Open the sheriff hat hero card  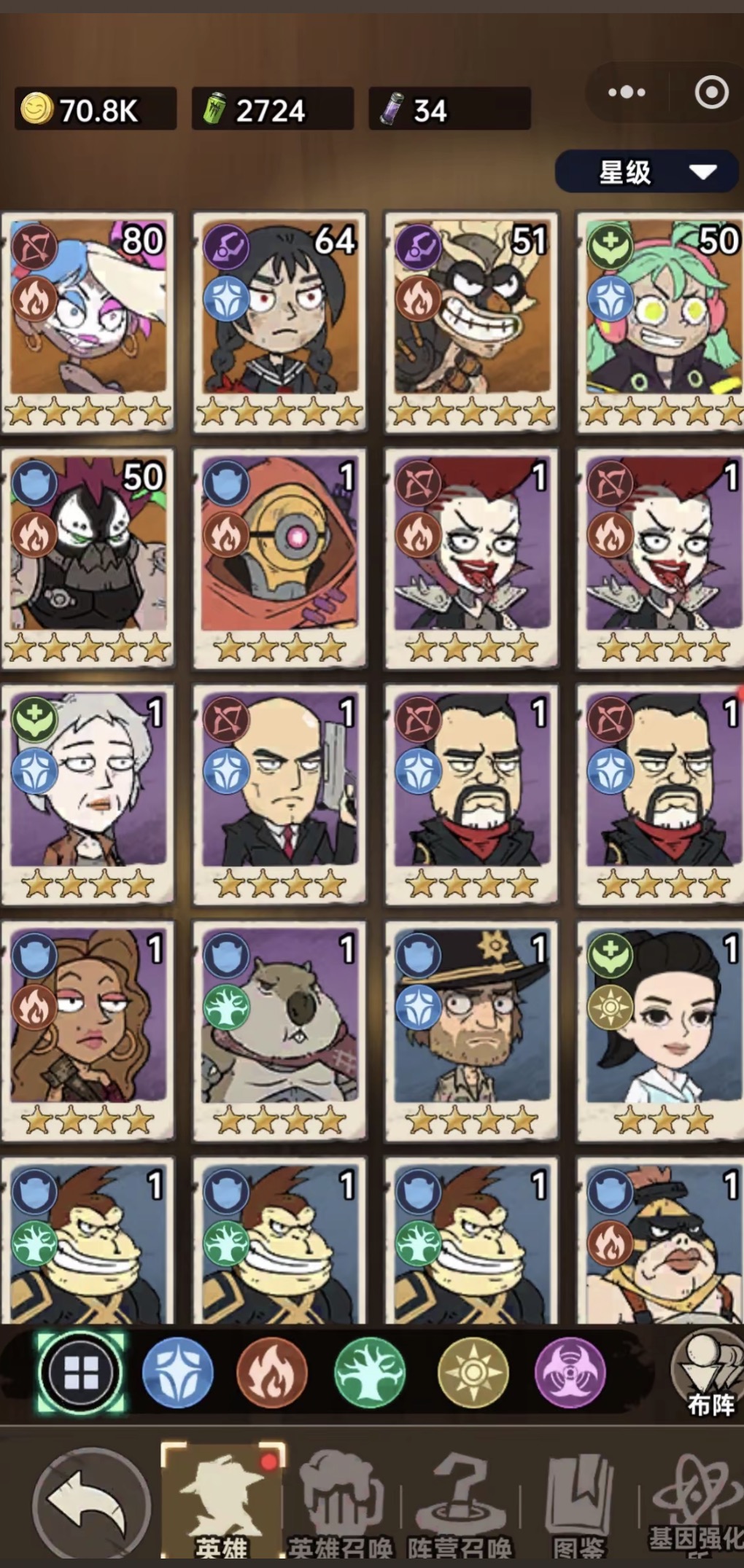pyautogui.click(x=472, y=1029)
